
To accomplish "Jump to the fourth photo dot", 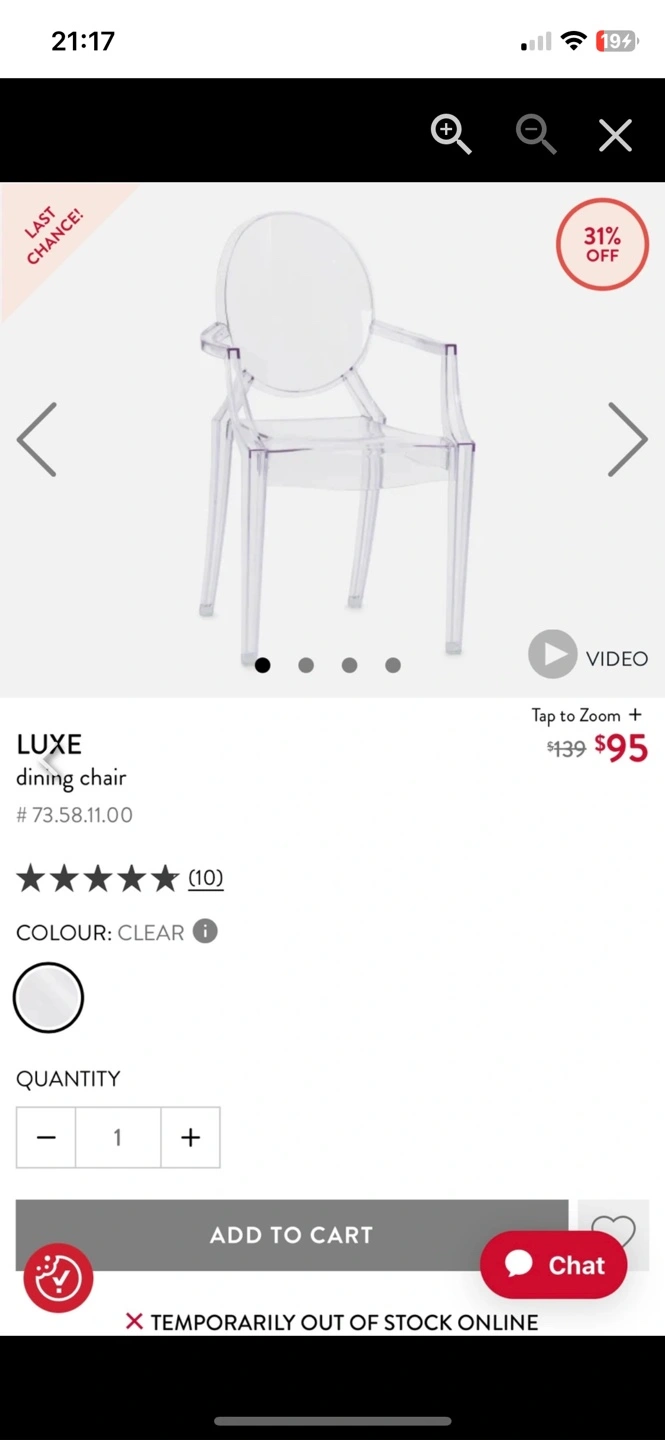I will tap(393, 665).
